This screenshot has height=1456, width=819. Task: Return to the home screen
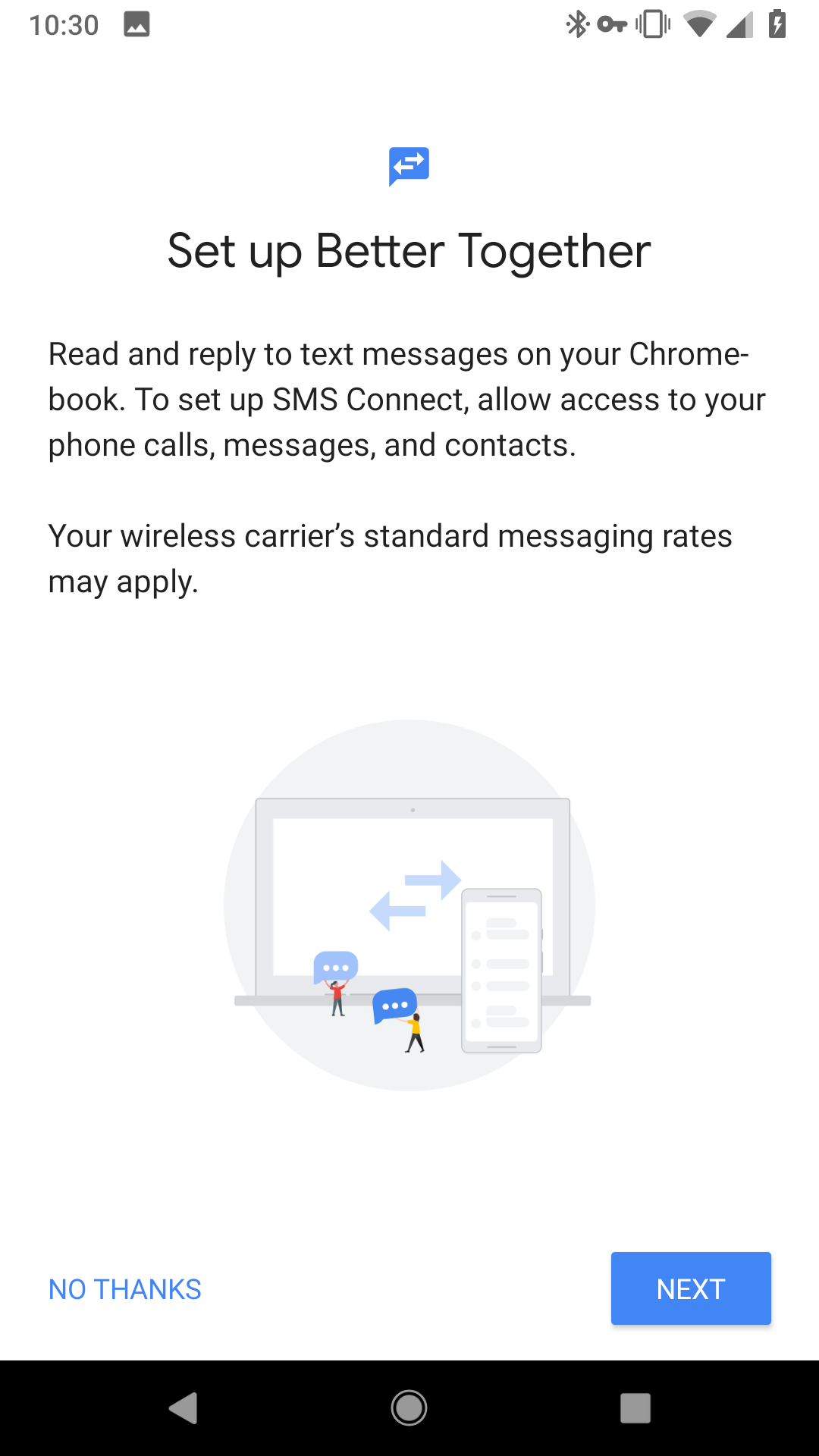(409, 1408)
